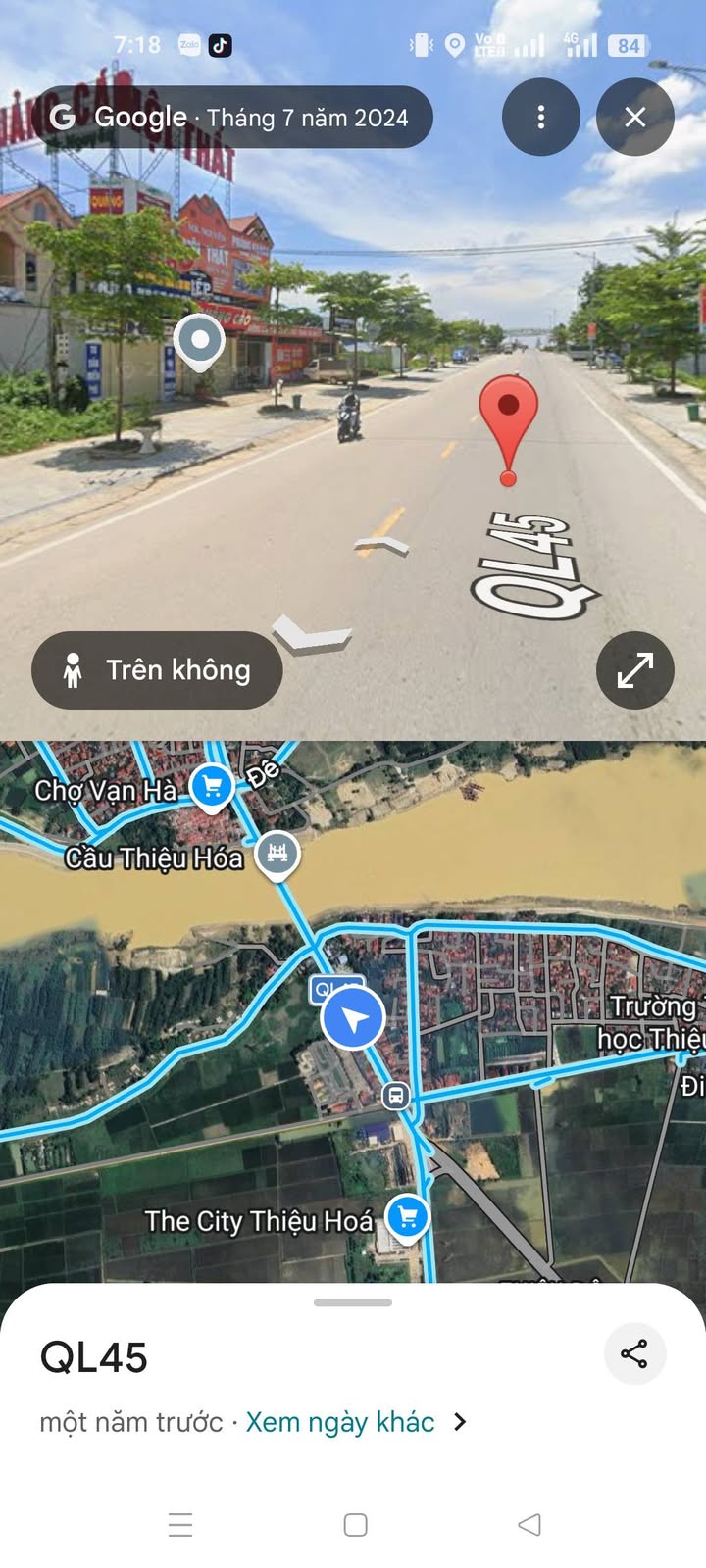Close the Street View
Image resolution: width=706 pixels, height=1568 pixels.
pos(634,118)
